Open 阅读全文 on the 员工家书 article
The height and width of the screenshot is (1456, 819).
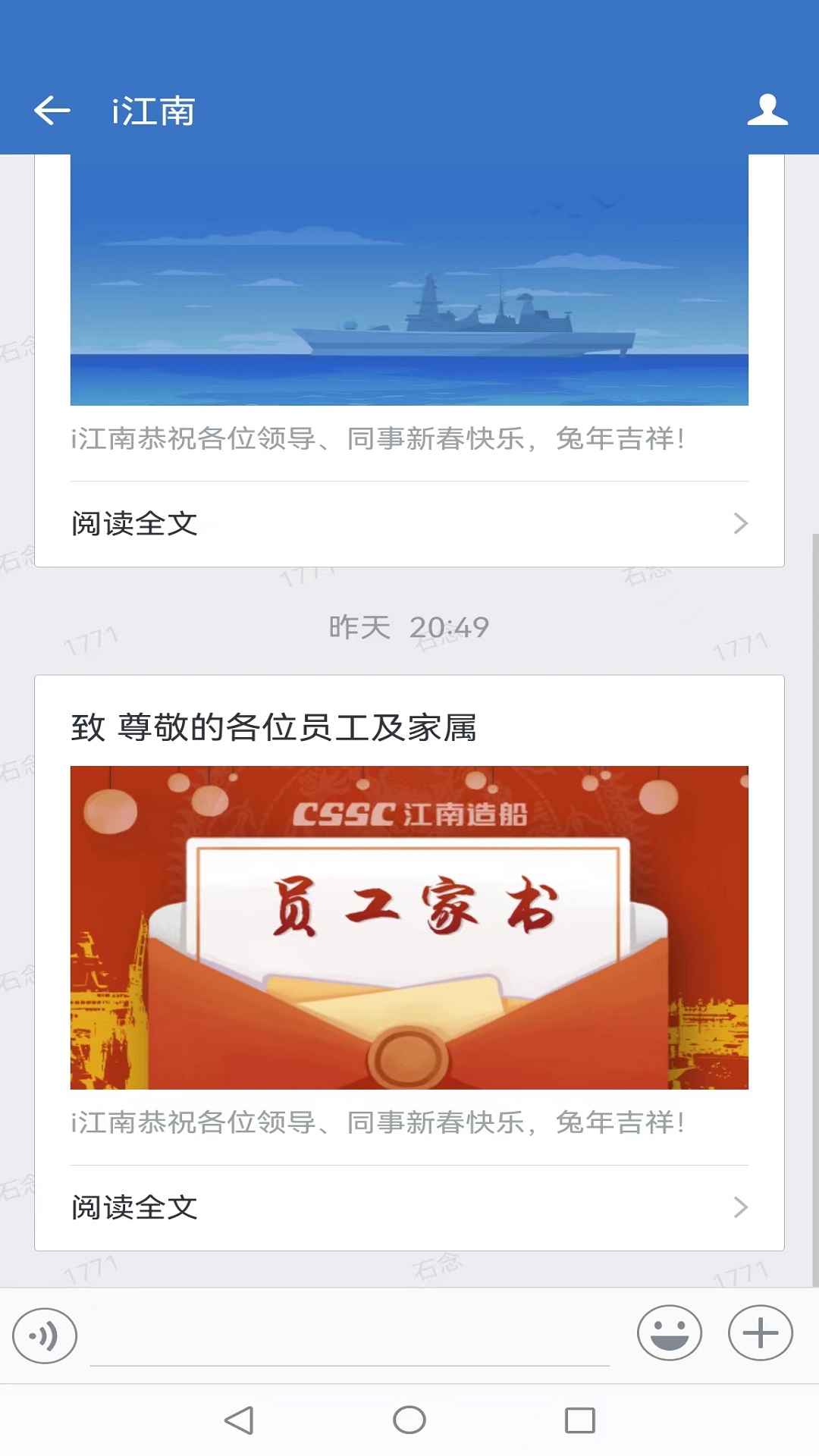click(x=135, y=1207)
